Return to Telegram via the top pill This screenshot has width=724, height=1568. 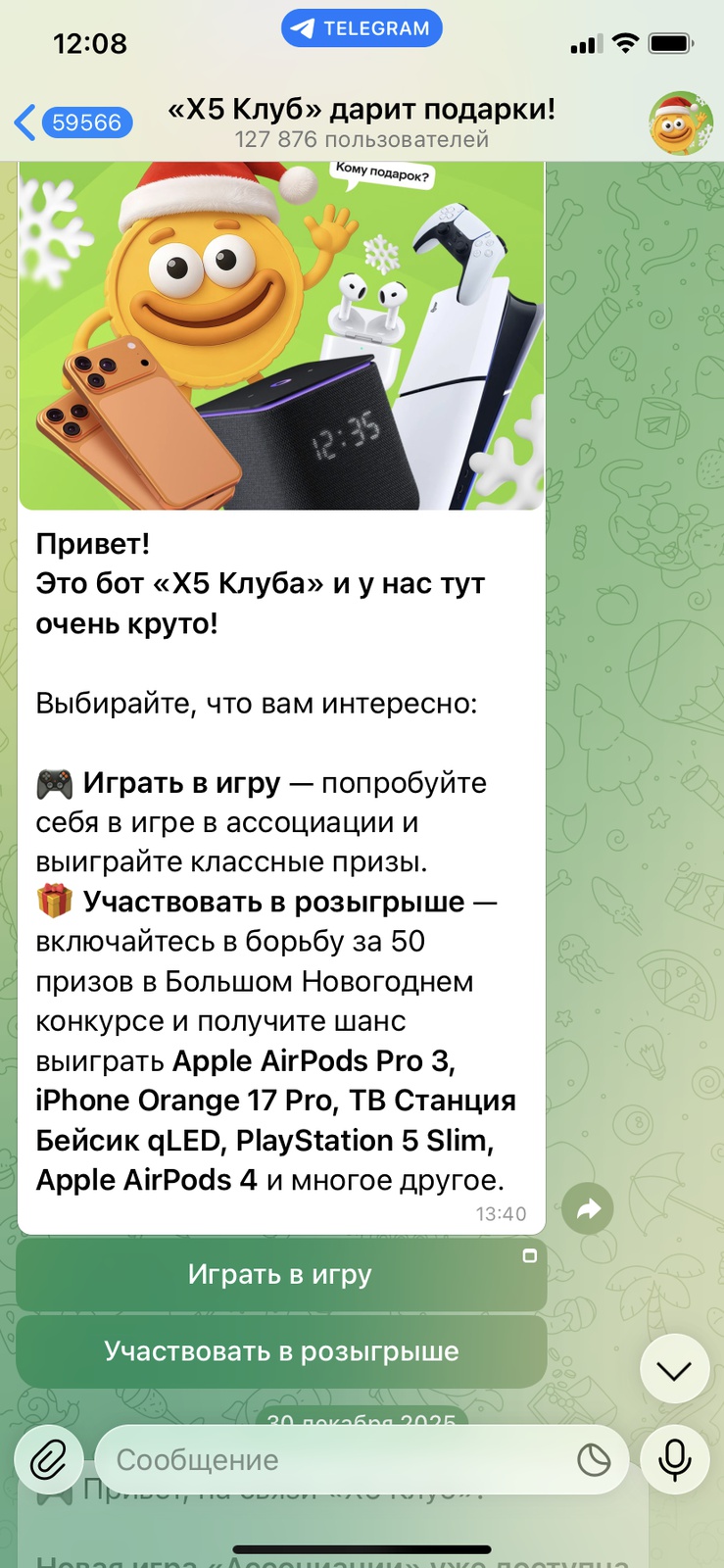(x=362, y=28)
